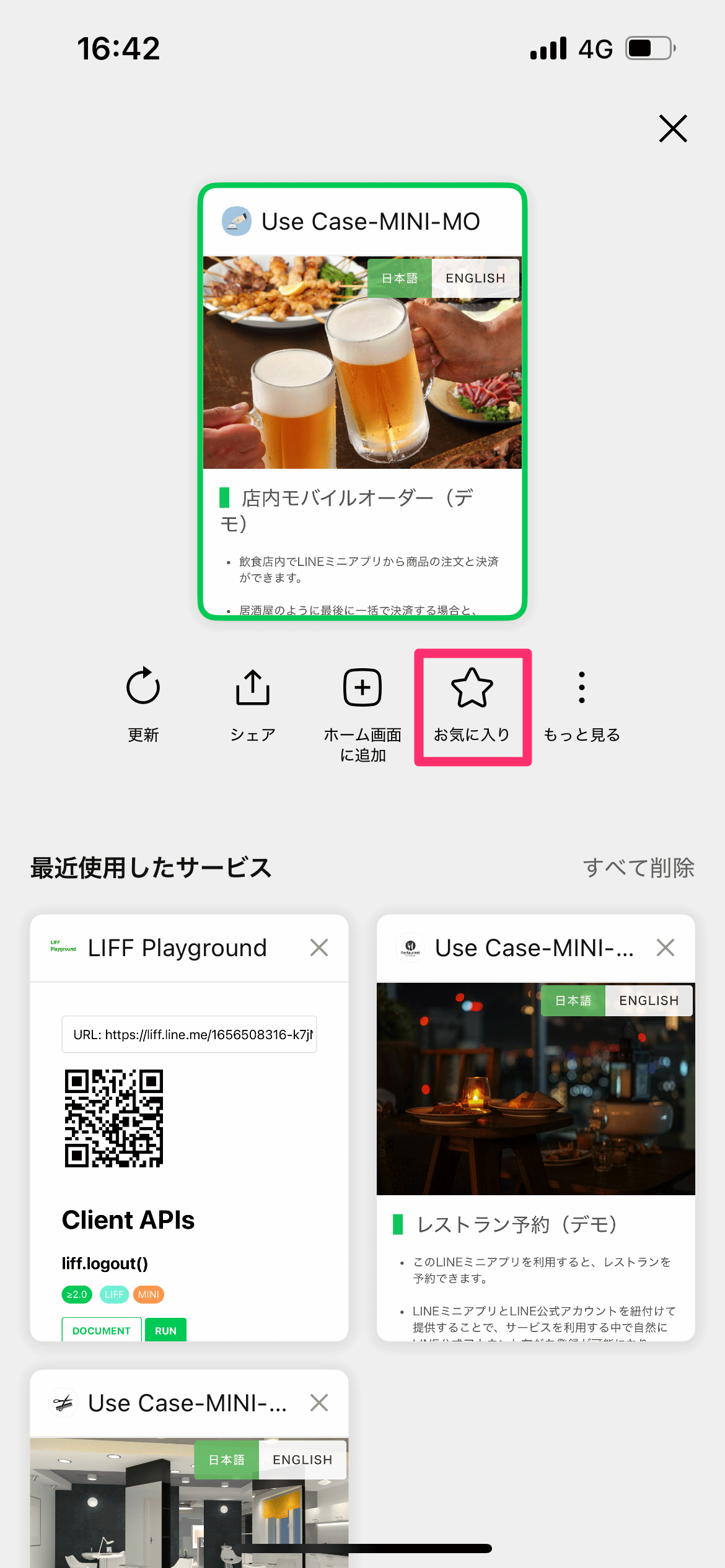Tap the お気に入り star icon

coord(472,687)
